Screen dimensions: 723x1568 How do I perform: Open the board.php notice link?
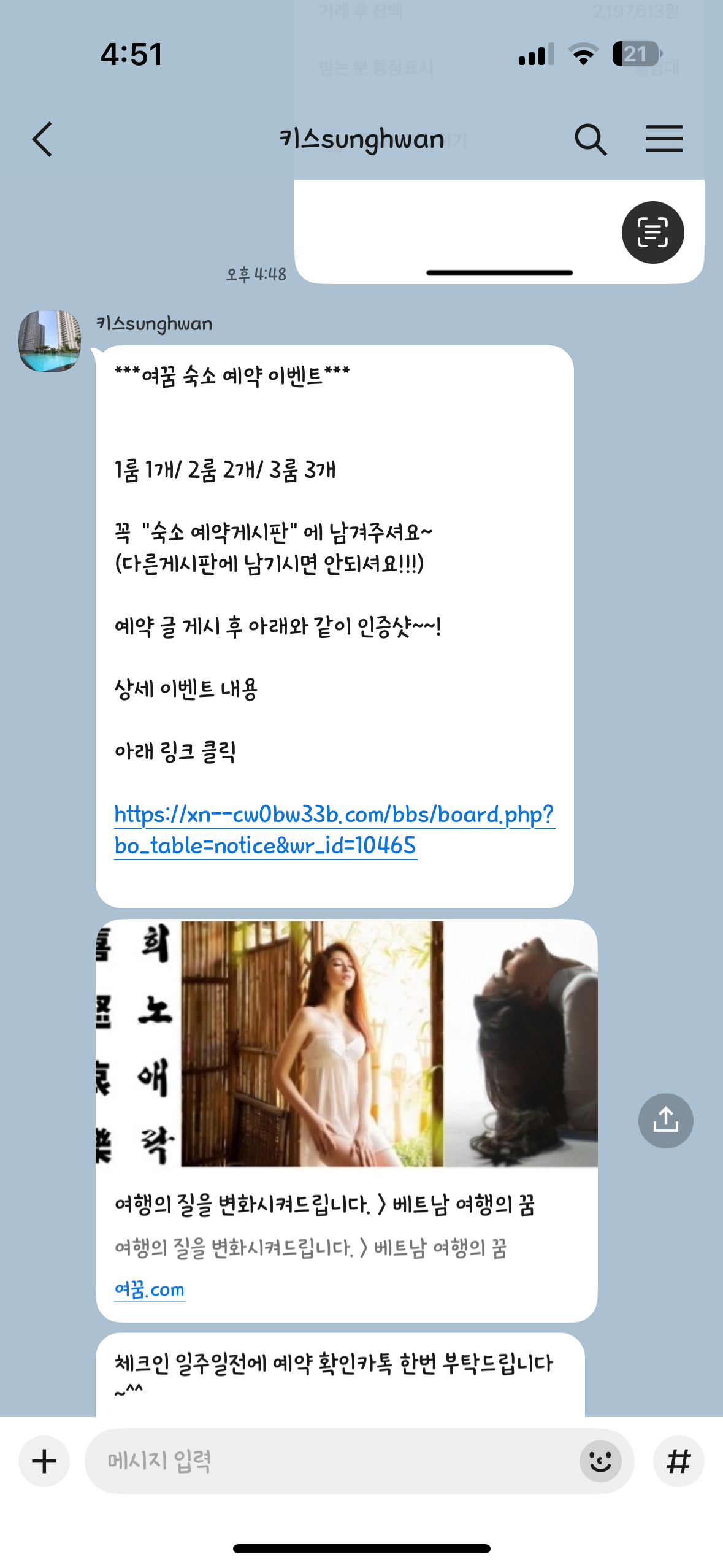pyautogui.click(x=334, y=829)
